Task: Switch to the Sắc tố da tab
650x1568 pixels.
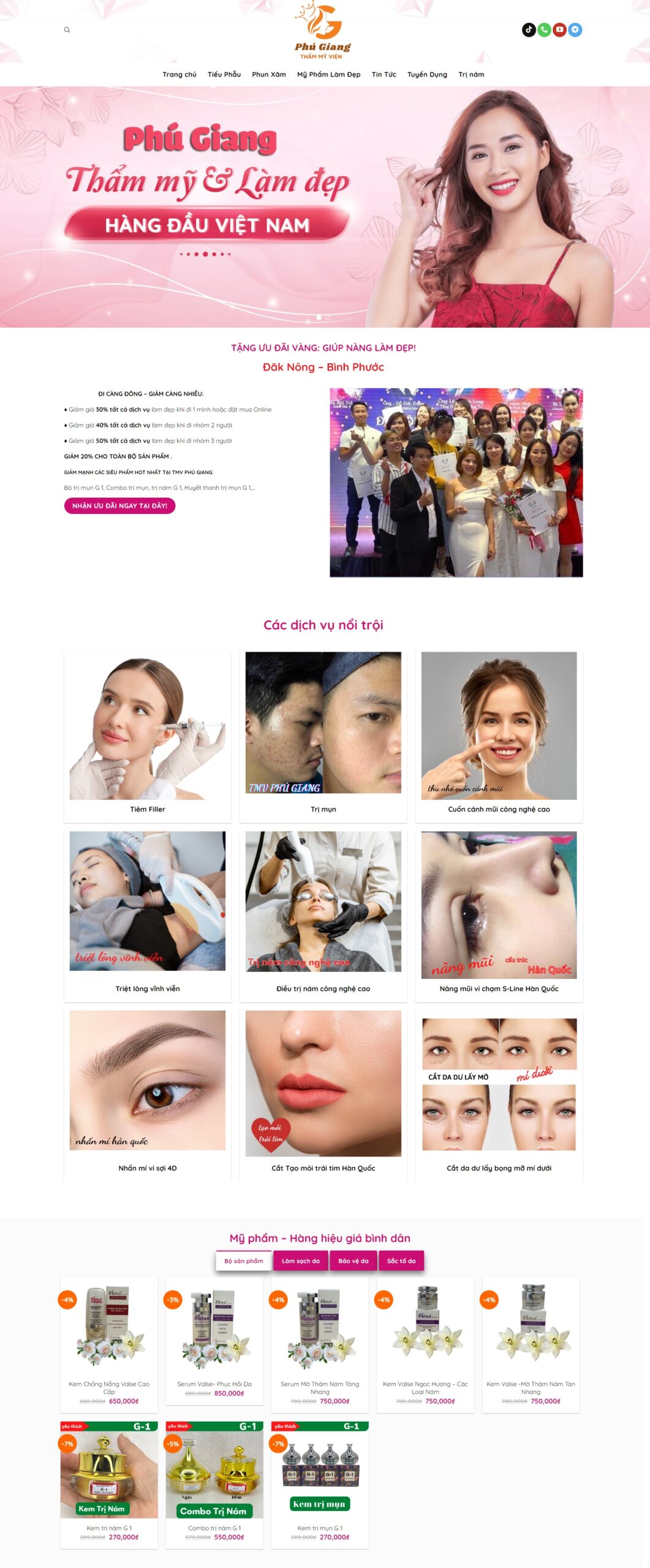Action: click(x=401, y=1261)
